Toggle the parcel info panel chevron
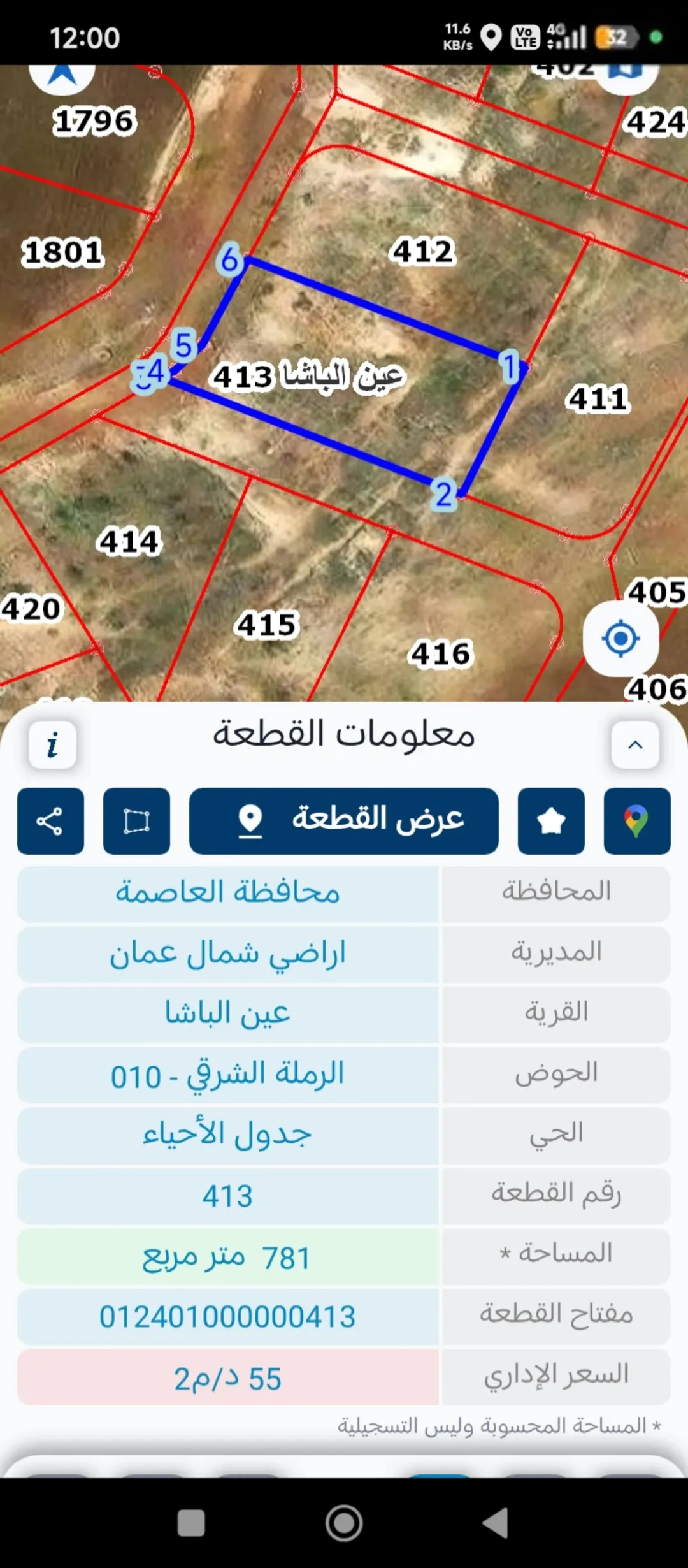Image resolution: width=688 pixels, height=1568 pixels. (x=635, y=744)
